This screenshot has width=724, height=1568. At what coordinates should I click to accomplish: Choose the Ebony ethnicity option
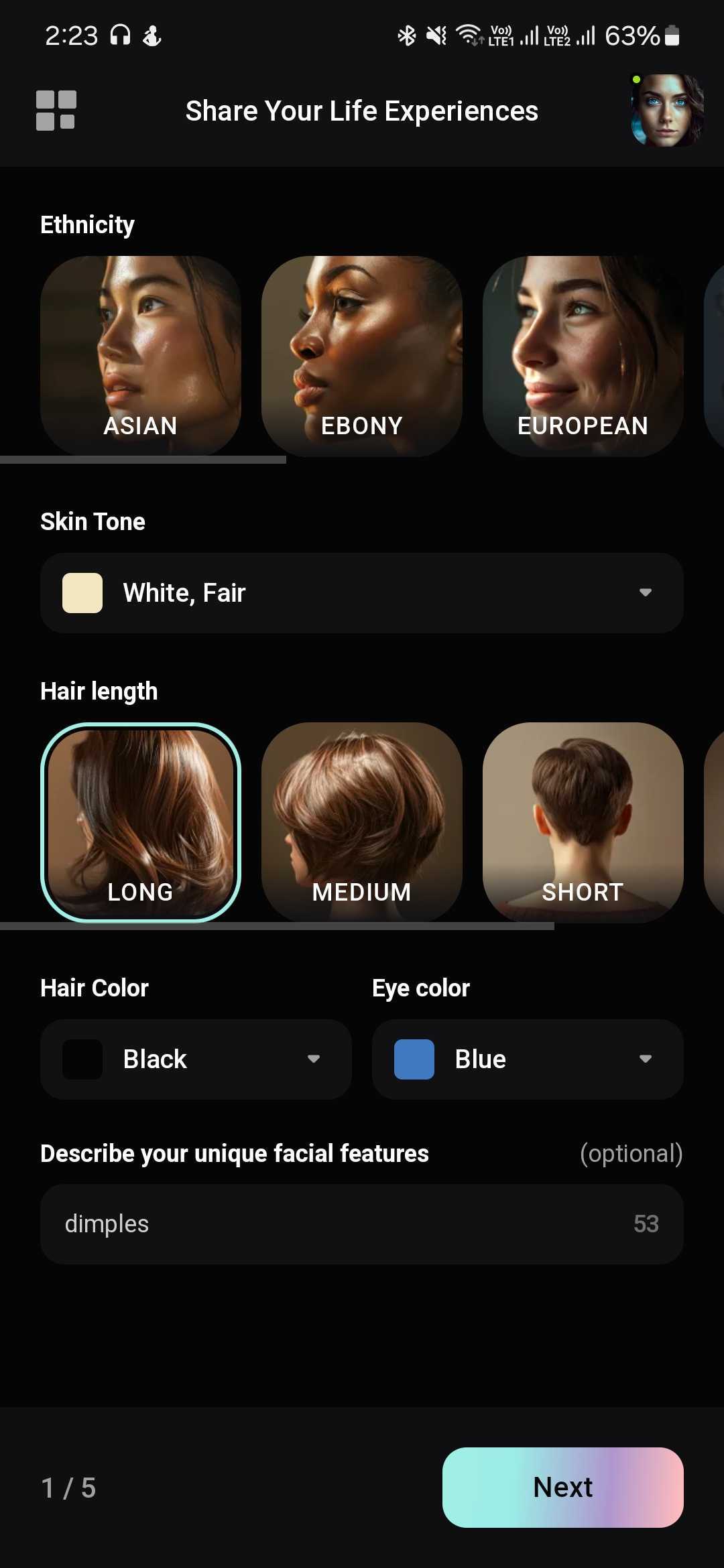[x=362, y=356]
